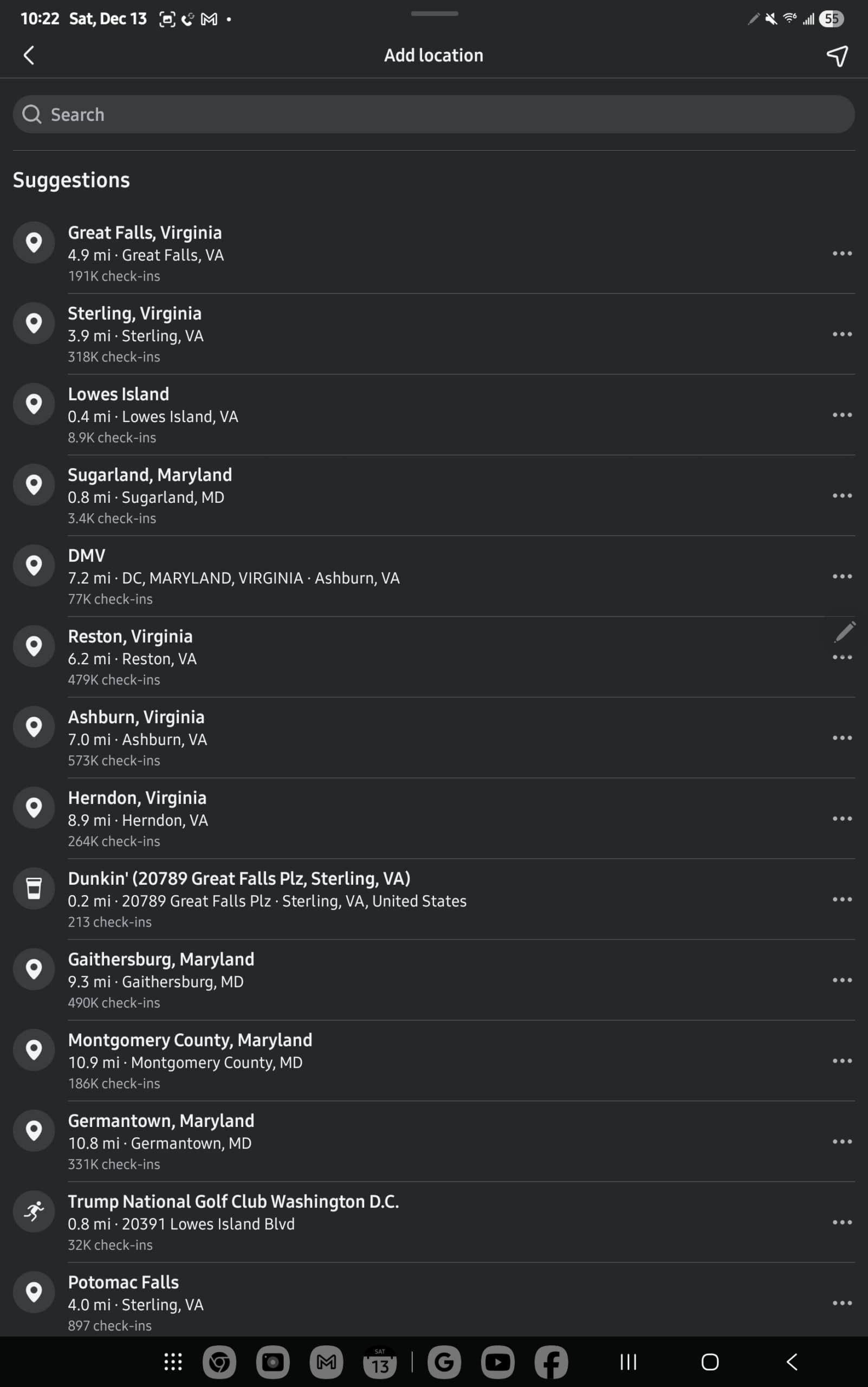Open more options for Potomac Falls
This screenshot has width=868, height=1387.
tap(841, 1303)
